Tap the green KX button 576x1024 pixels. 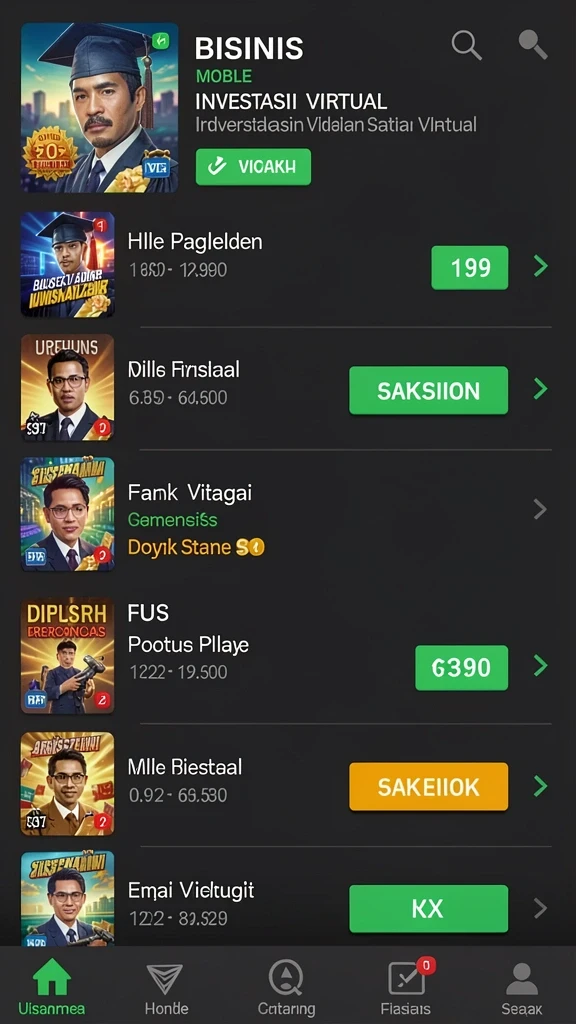[x=428, y=908]
